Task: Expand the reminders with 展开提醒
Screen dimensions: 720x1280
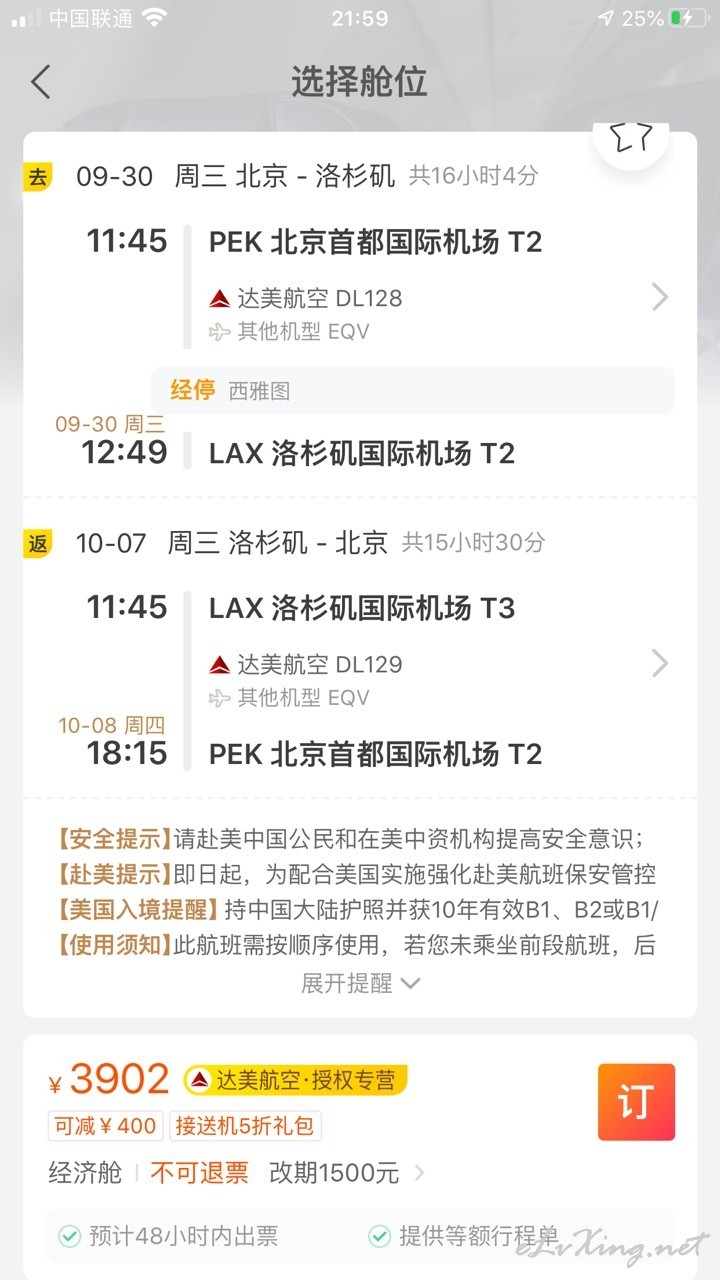Action: click(360, 983)
